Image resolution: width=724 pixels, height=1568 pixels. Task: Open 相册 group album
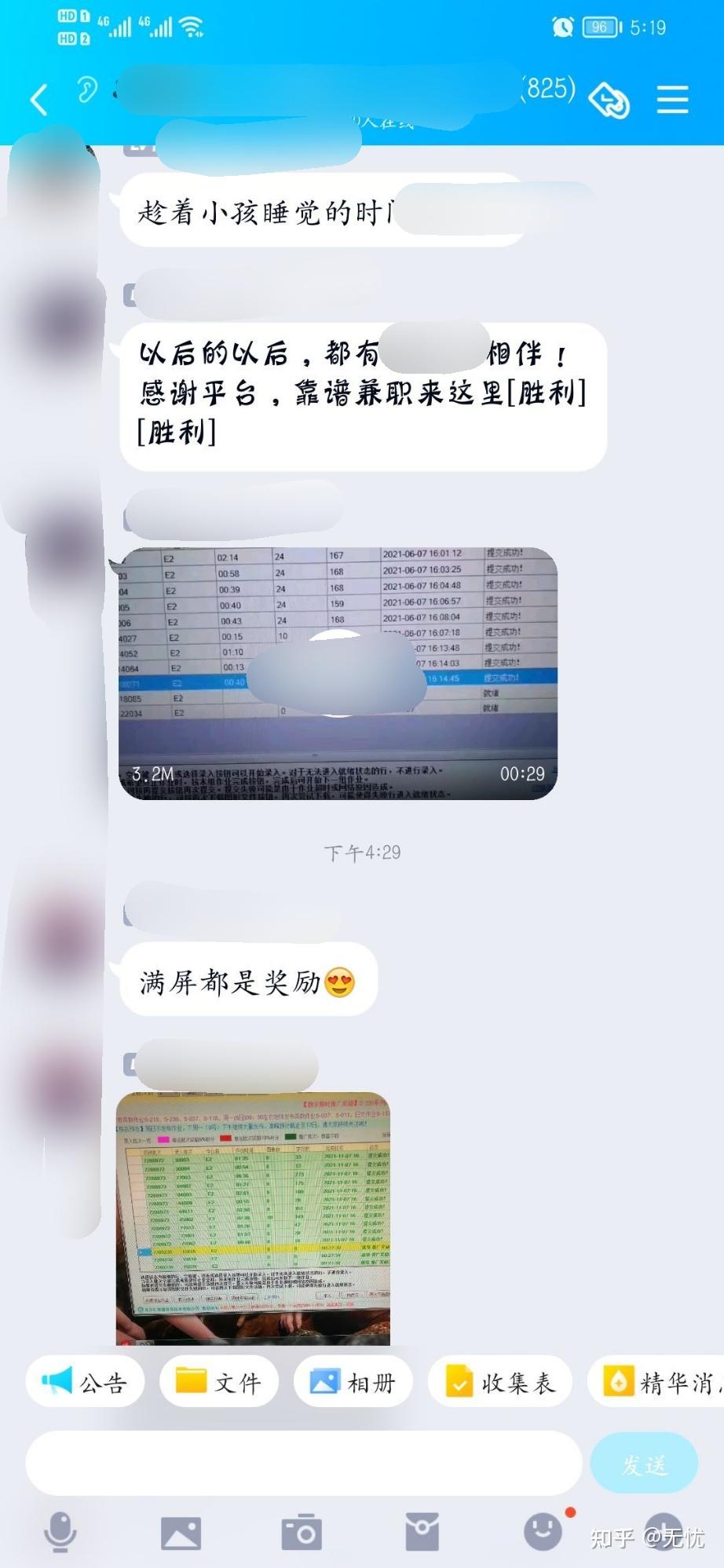coord(353,1381)
